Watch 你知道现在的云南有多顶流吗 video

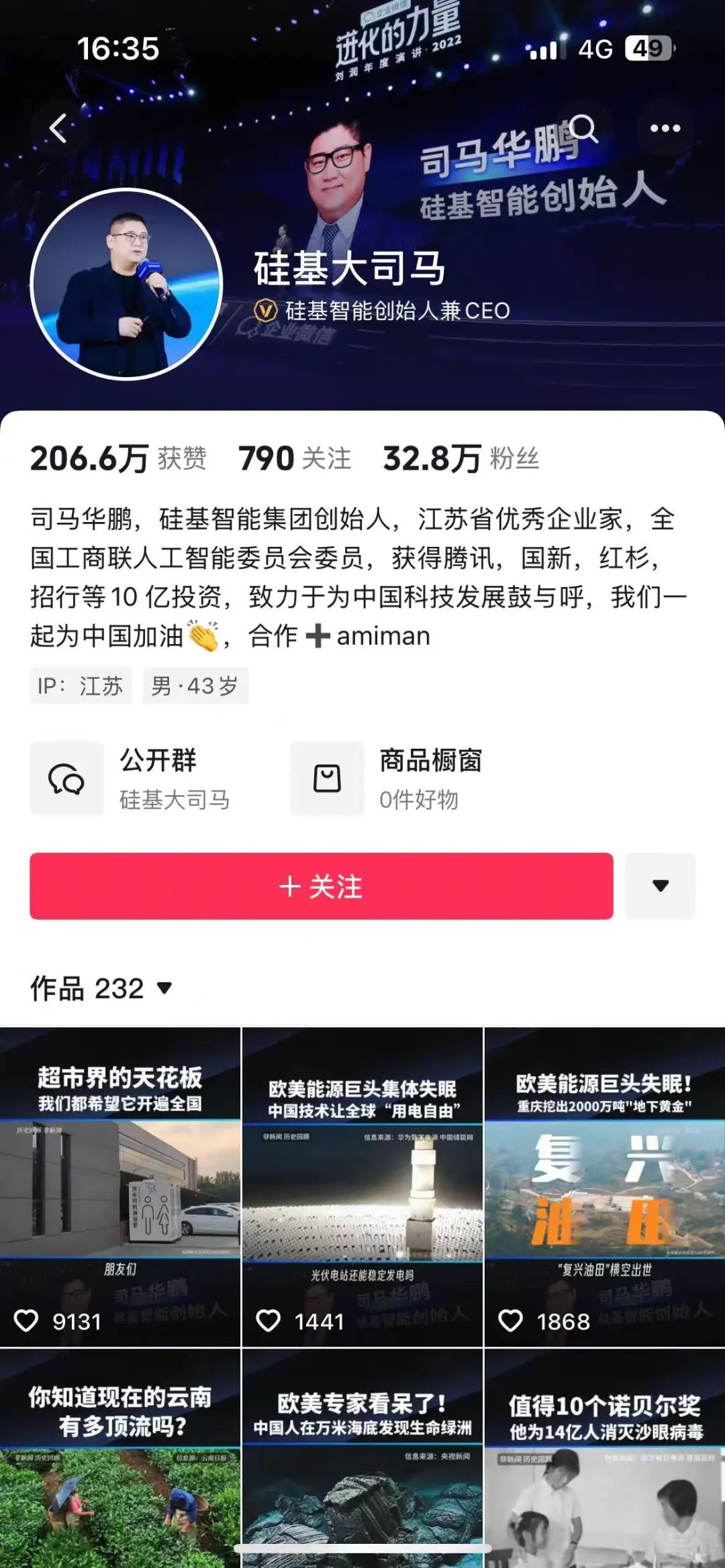(x=120, y=1458)
